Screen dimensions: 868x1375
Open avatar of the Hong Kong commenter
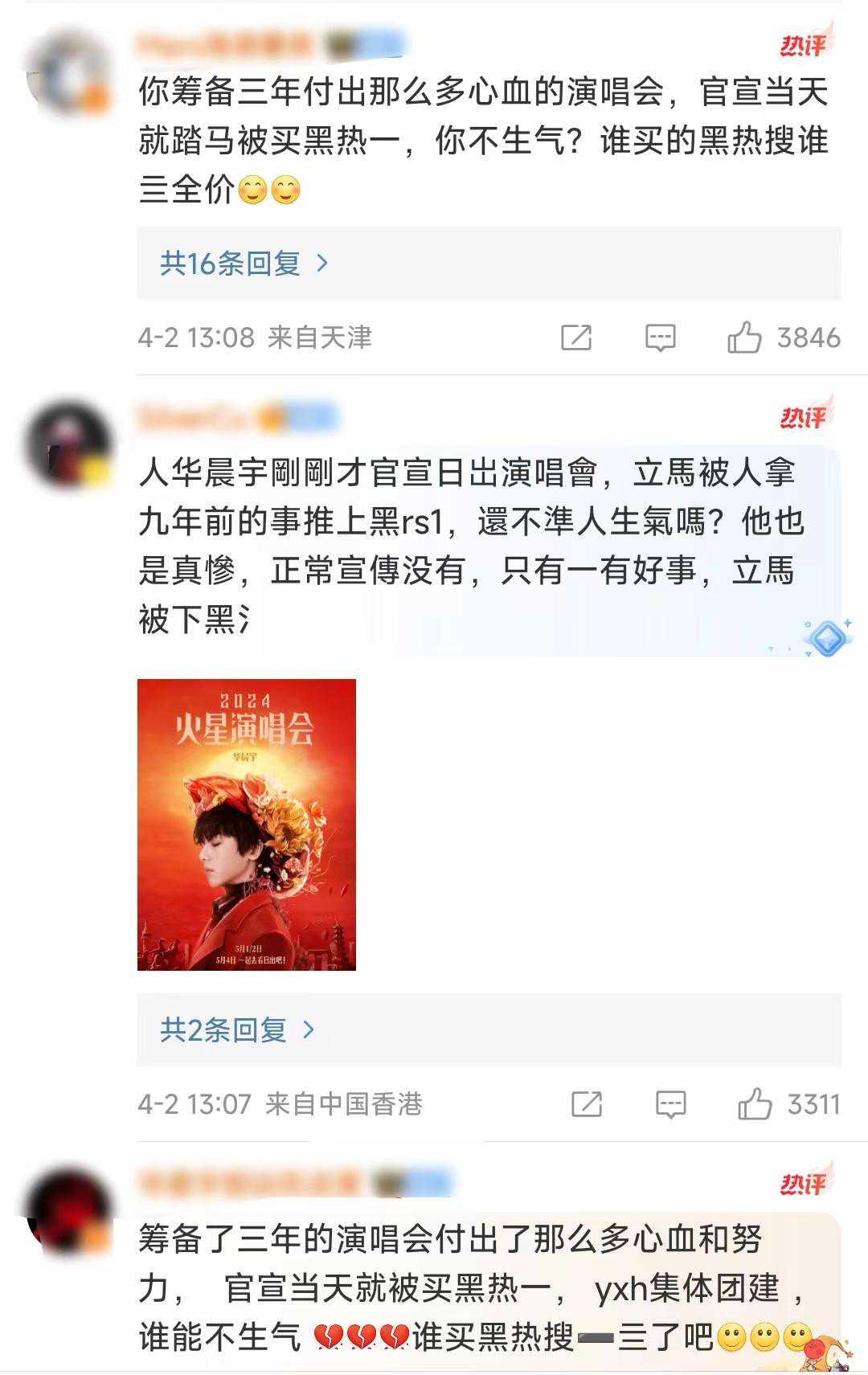point(70,446)
